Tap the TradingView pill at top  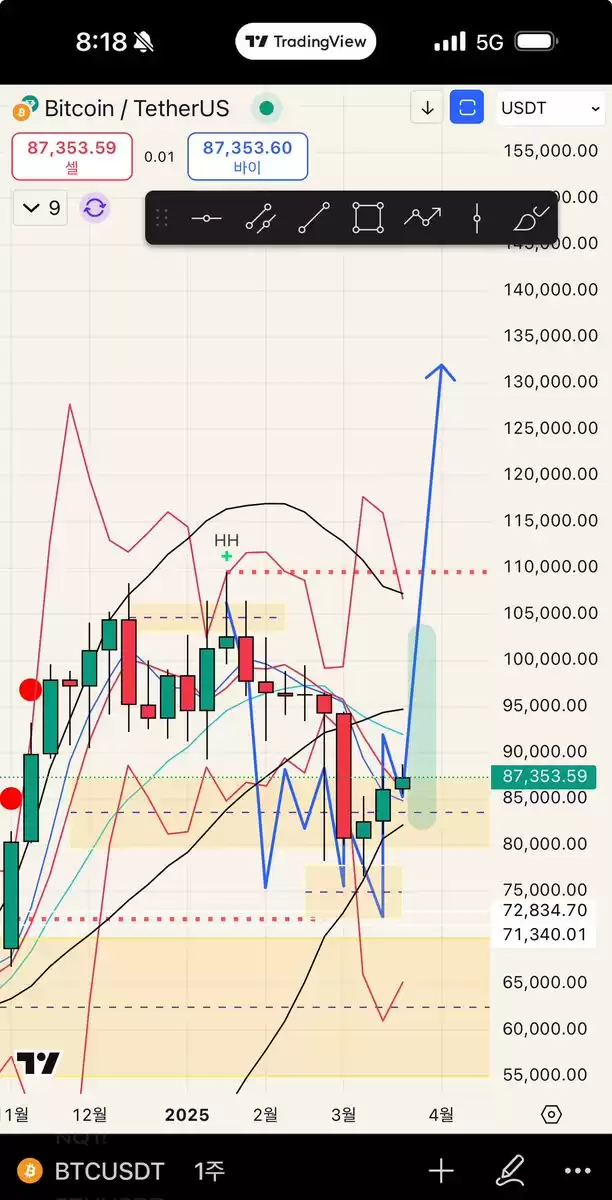point(306,42)
